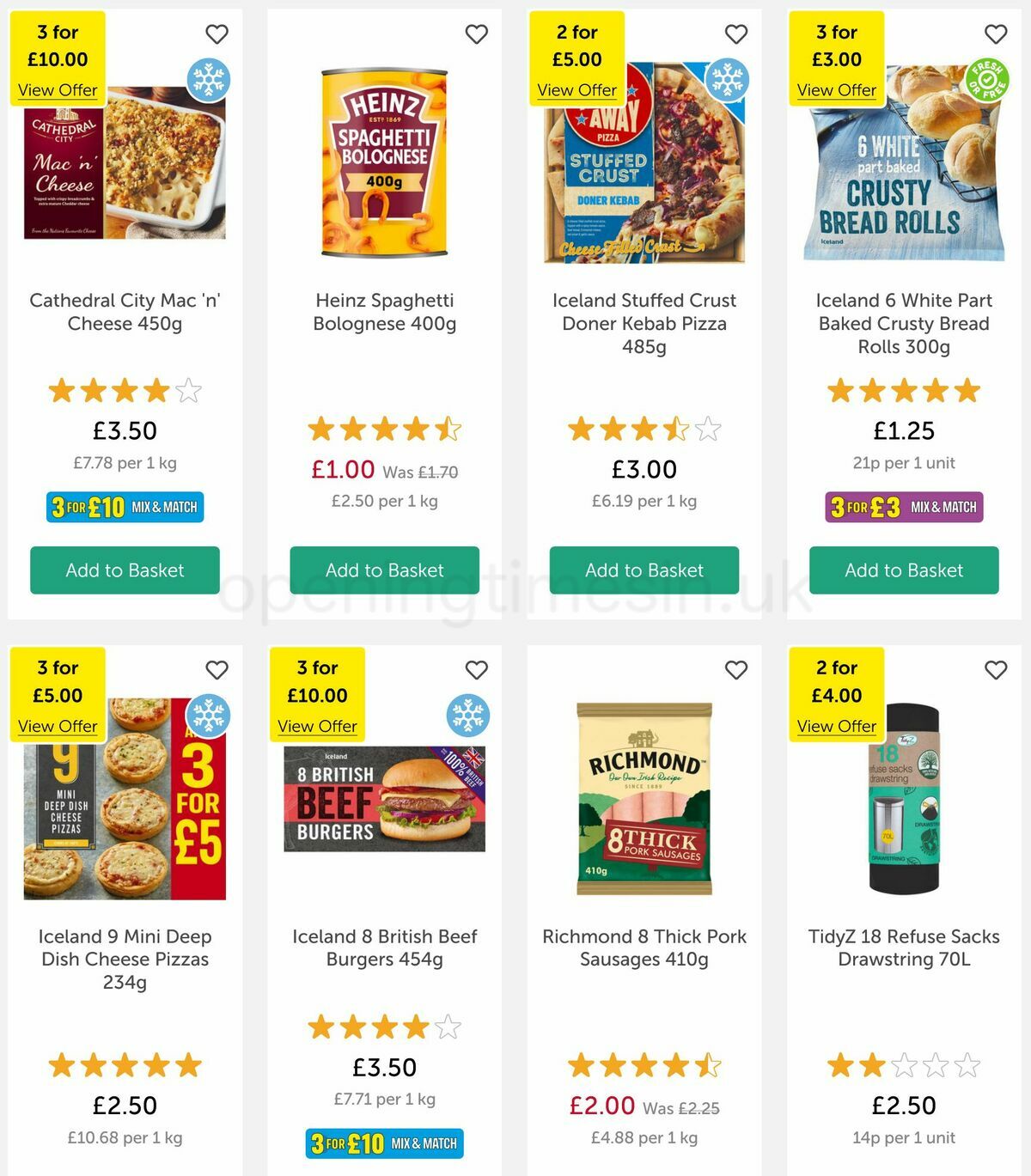The width and height of the screenshot is (1031, 1176).
Task: Add Heinz Spaghetti Bolognese to basket
Action: click(x=385, y=570)
